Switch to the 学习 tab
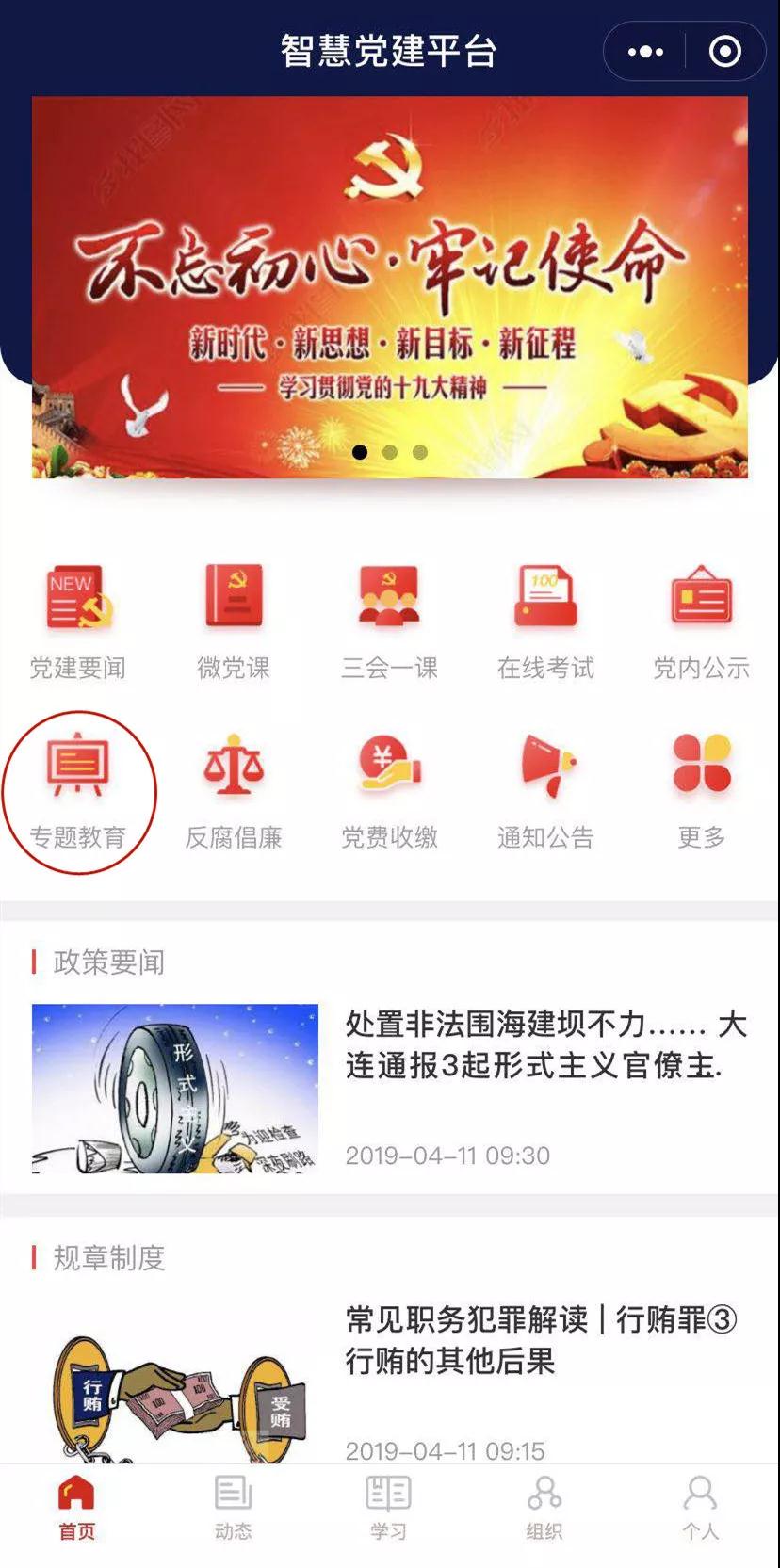Image resolution: width=780 pixels, height=1568 pixels. pyautogui.click(x=388, y=1509)
